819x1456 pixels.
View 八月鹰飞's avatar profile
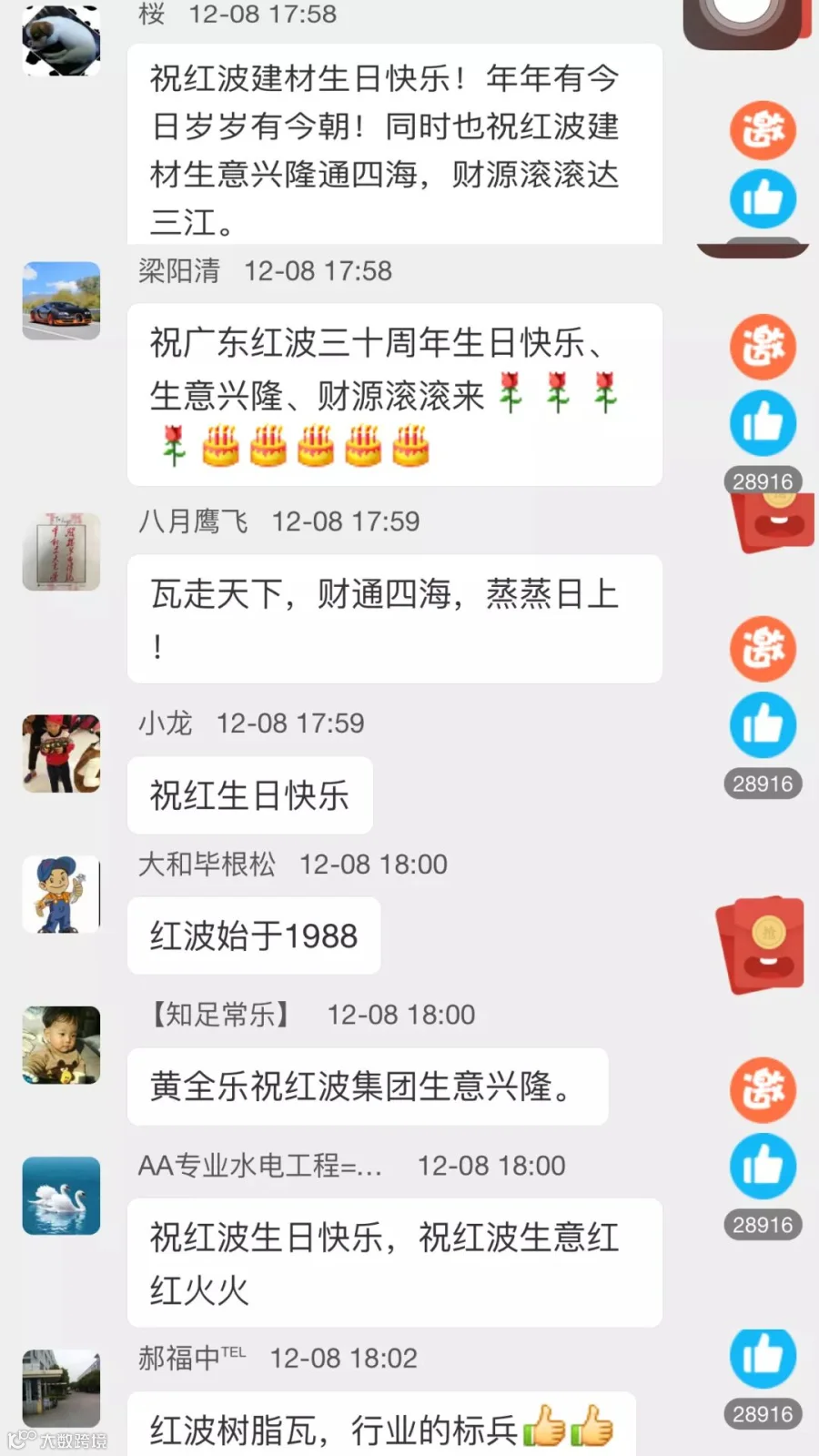(61, 551)
